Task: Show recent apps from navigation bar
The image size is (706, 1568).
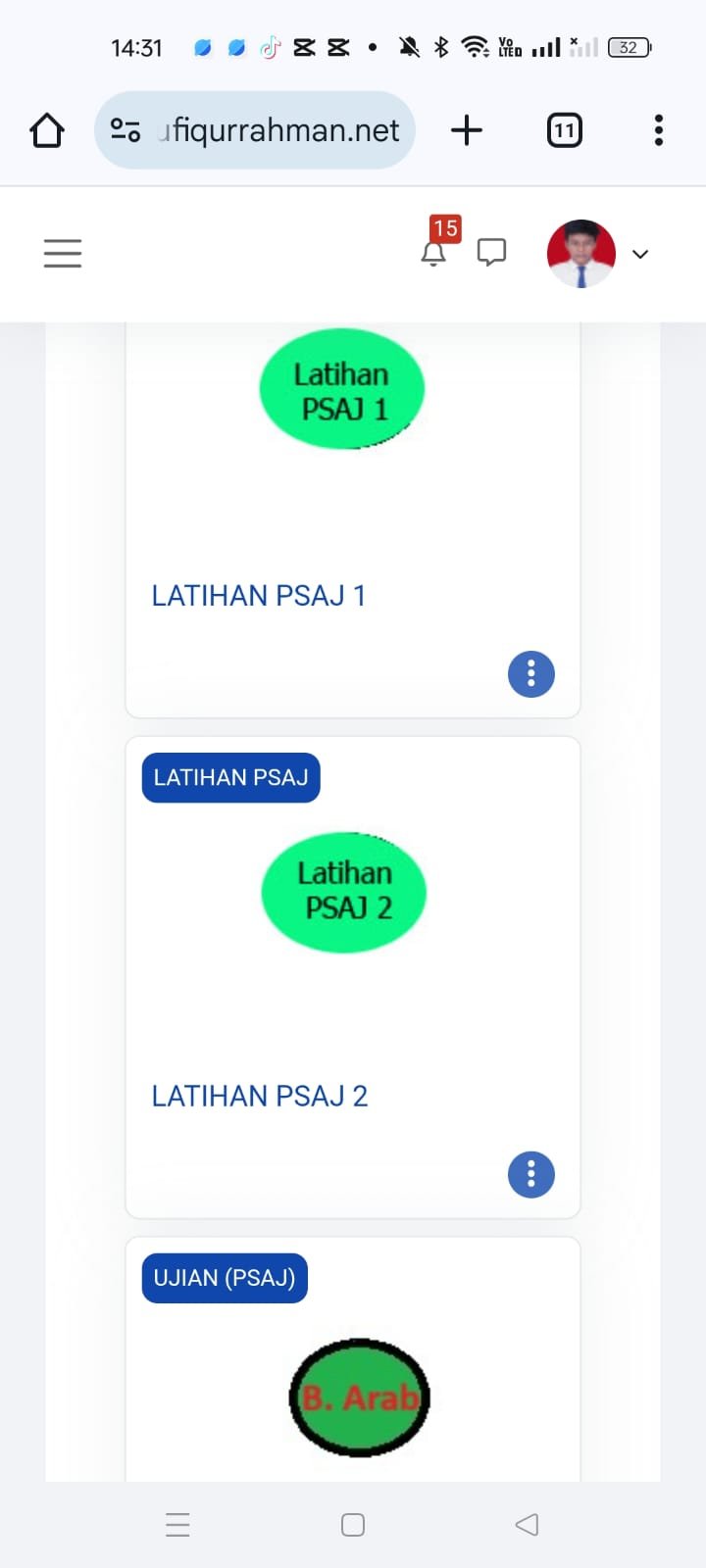Action: click(x=177, y=1525)
